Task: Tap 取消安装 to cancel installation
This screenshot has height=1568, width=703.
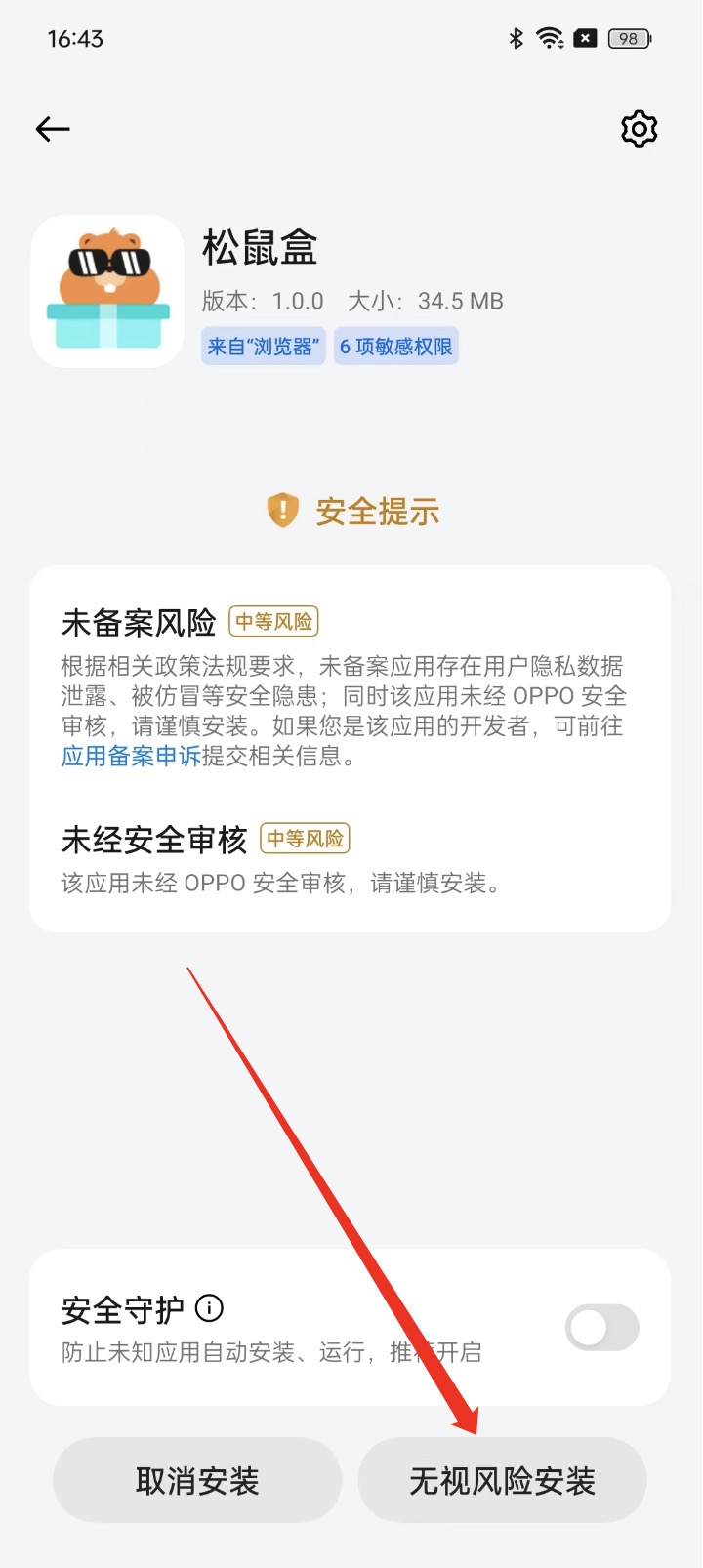Action: tap(197, 1480)
